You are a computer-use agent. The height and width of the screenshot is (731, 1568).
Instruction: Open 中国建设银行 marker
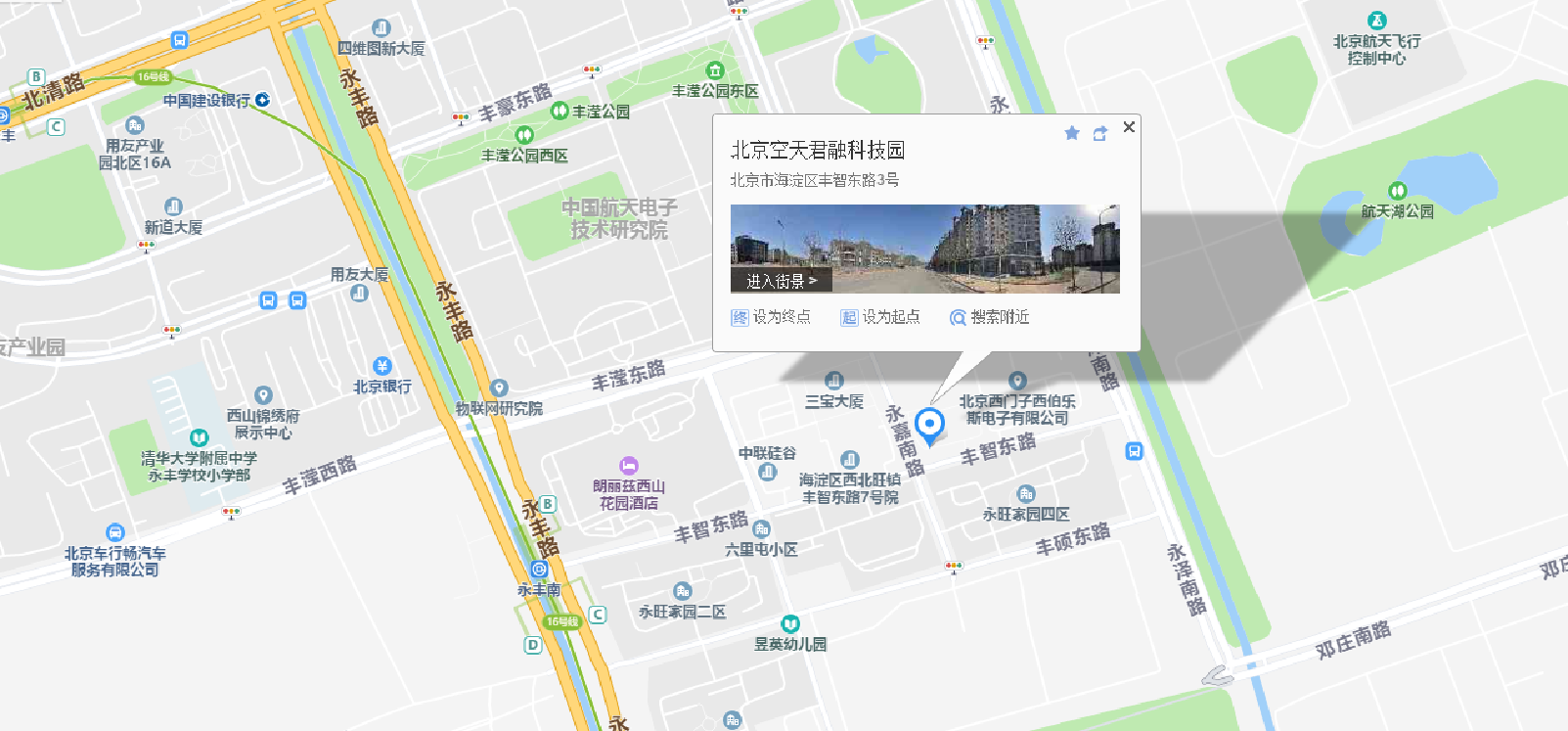coord(262,100)
